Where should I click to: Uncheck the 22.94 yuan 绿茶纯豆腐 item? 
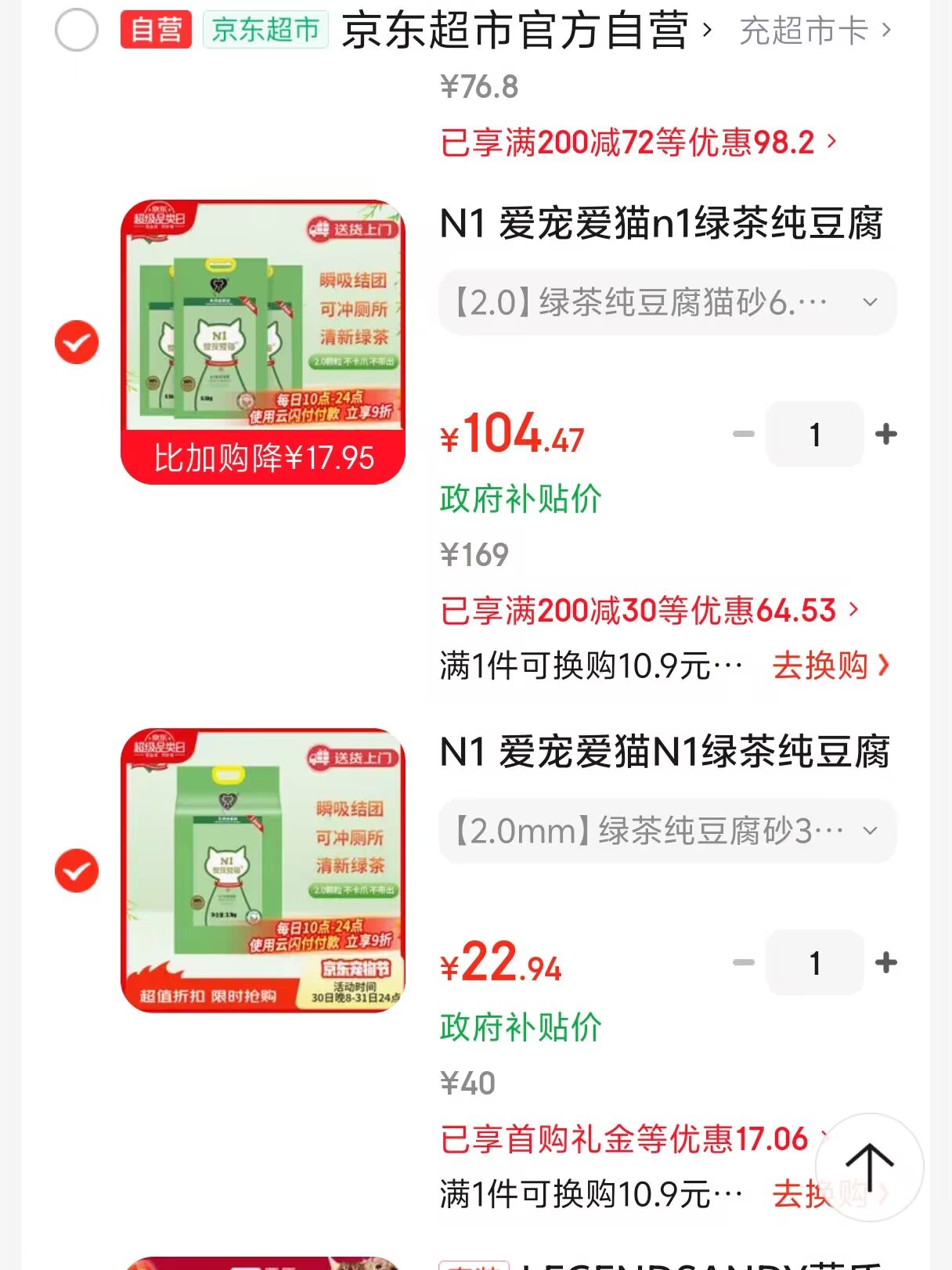(77, 871)
